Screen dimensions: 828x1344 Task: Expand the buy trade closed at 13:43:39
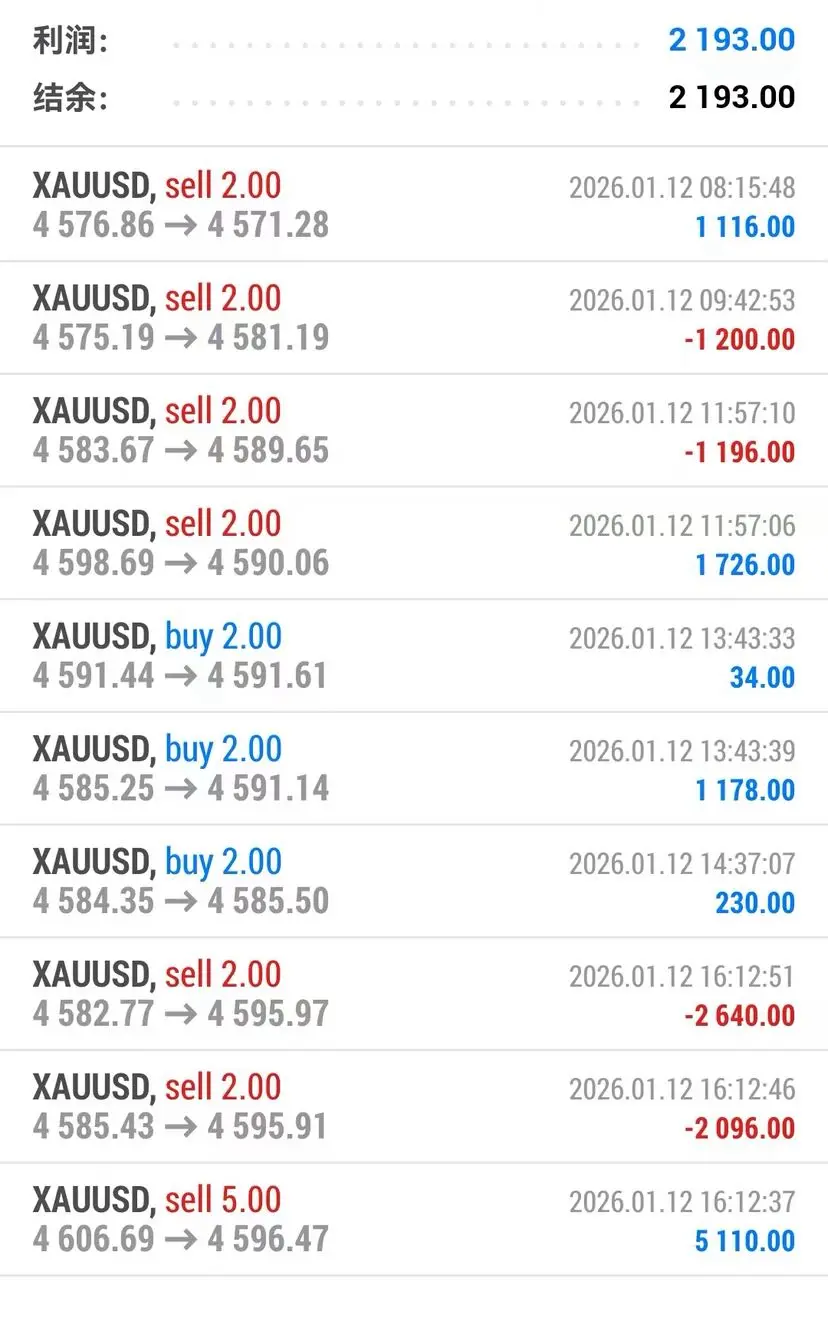(x=414, y=770)
